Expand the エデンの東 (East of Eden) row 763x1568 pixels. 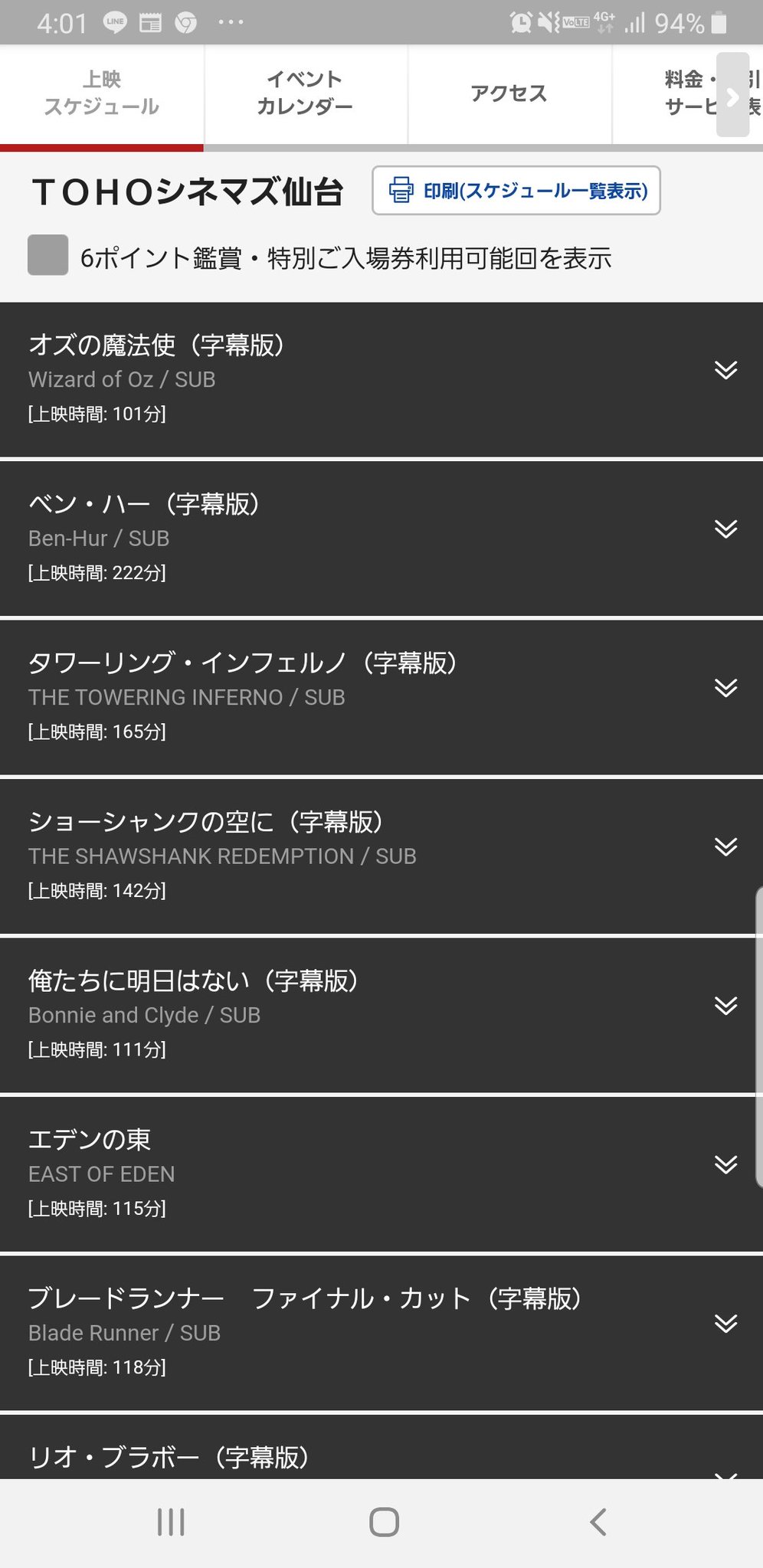[x=725, y=1164]
